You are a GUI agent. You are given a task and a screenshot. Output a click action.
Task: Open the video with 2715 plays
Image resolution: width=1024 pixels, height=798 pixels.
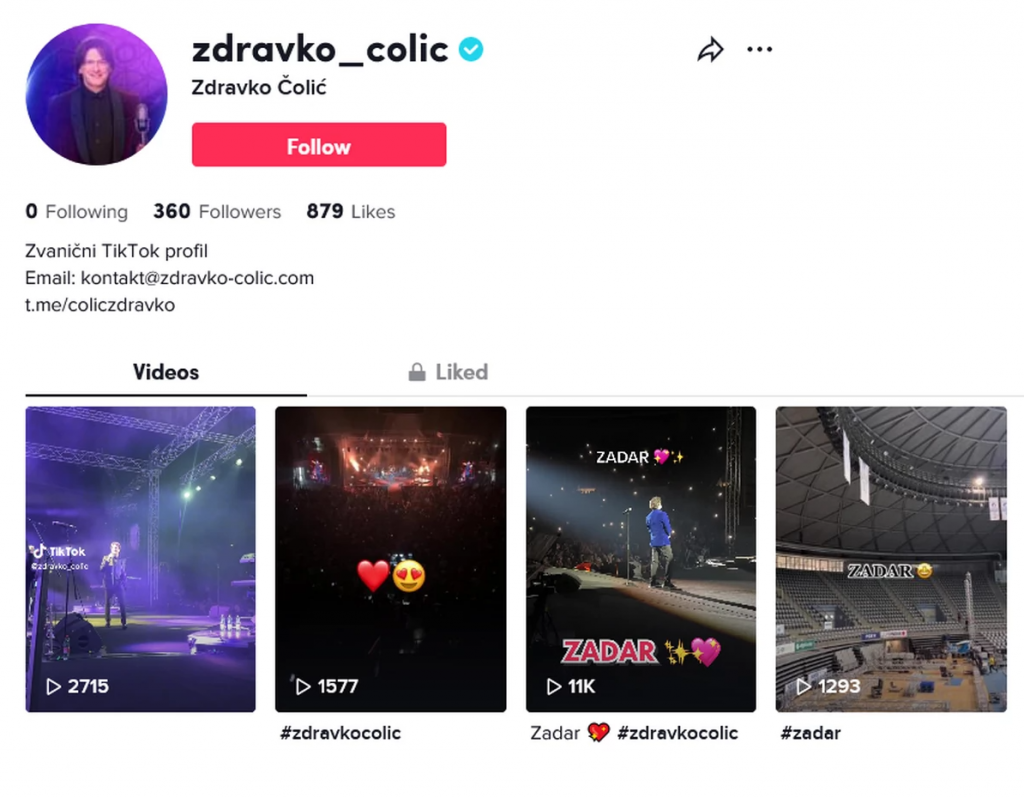point(140,558)
